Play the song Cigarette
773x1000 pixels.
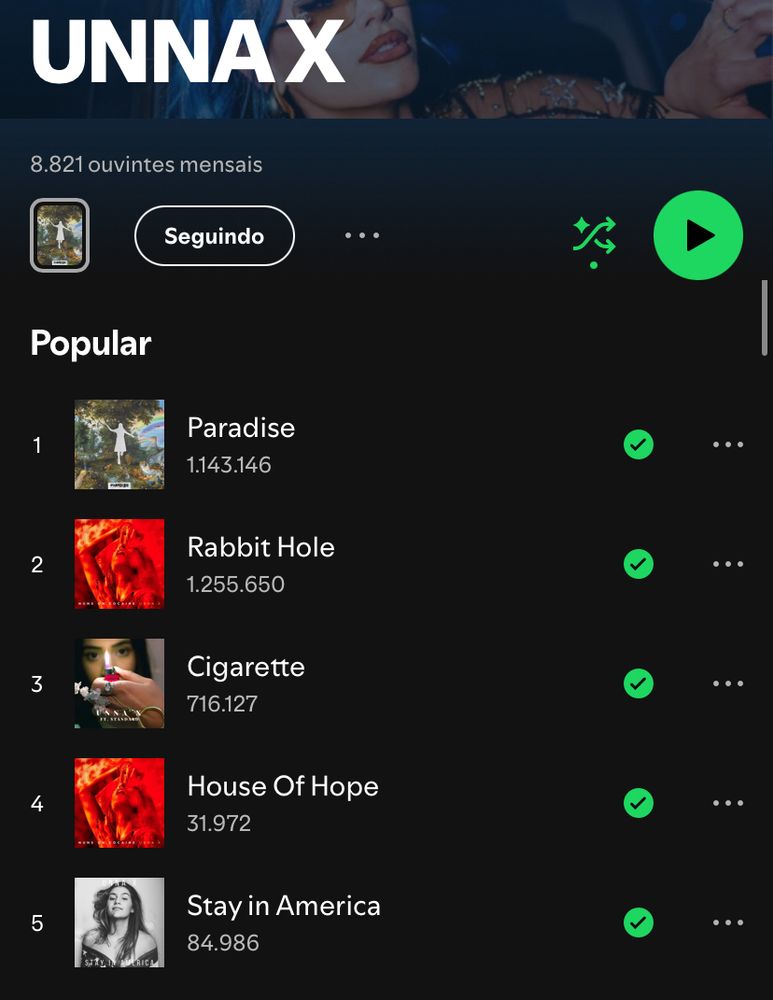pos(245,667)
